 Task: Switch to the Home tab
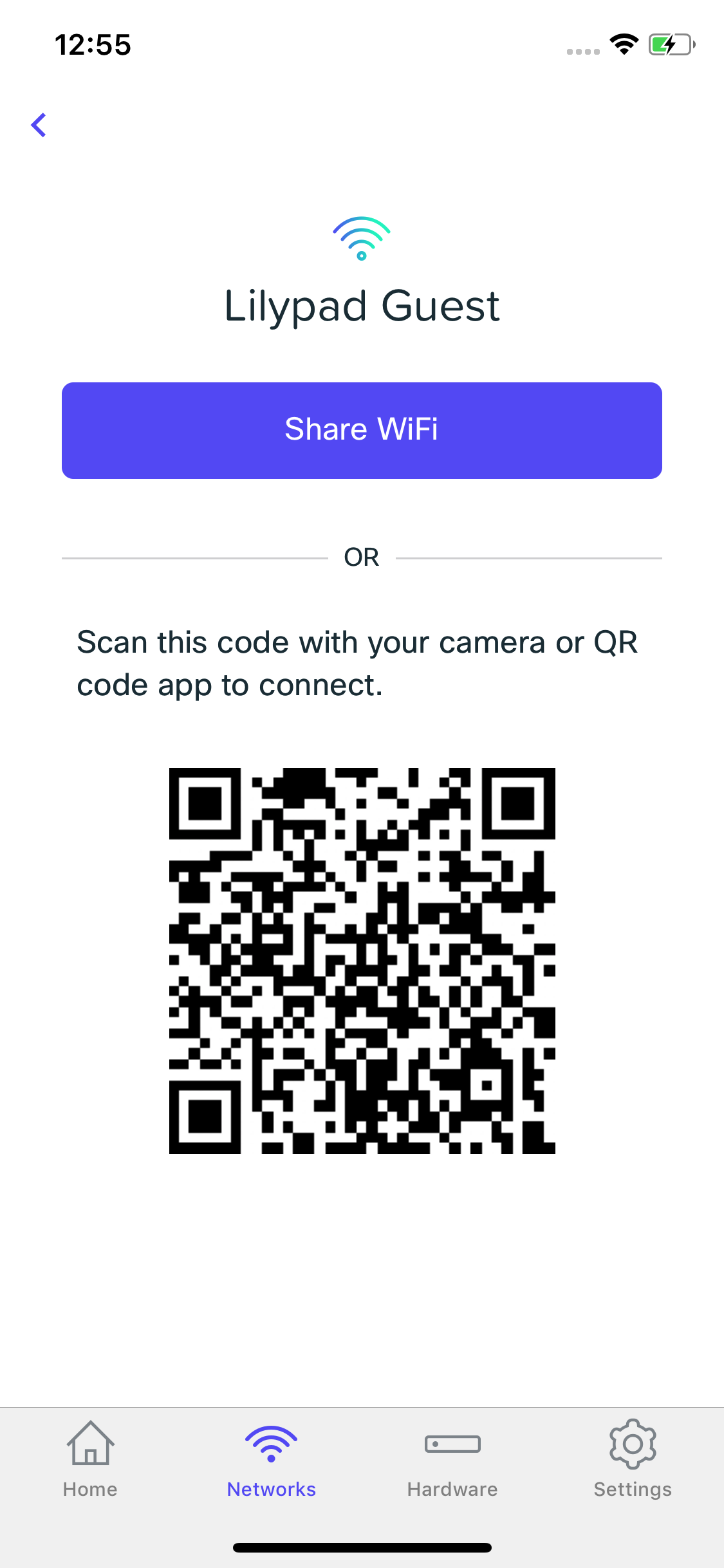click(x=90, y=1460)
